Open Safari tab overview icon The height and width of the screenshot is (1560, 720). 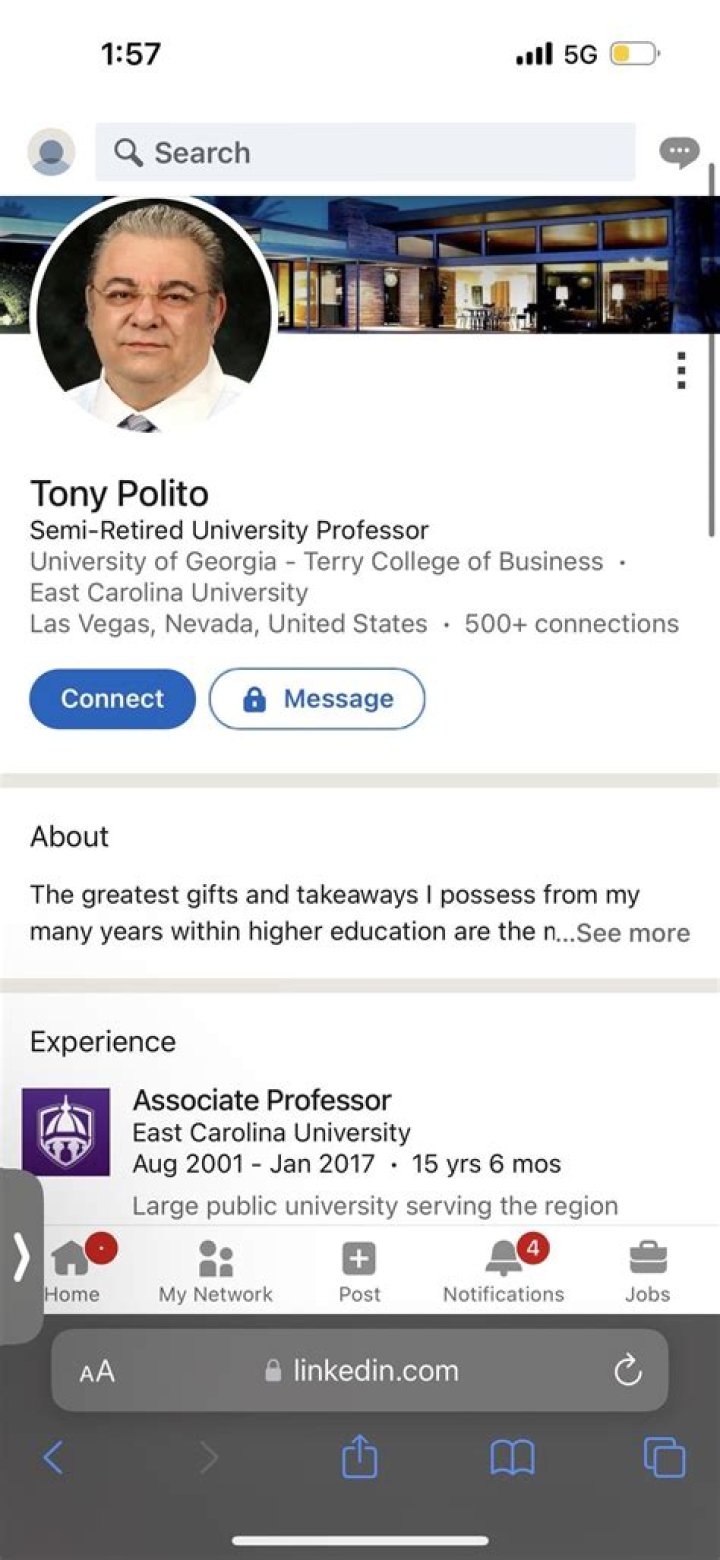(x=663, y=1458)
